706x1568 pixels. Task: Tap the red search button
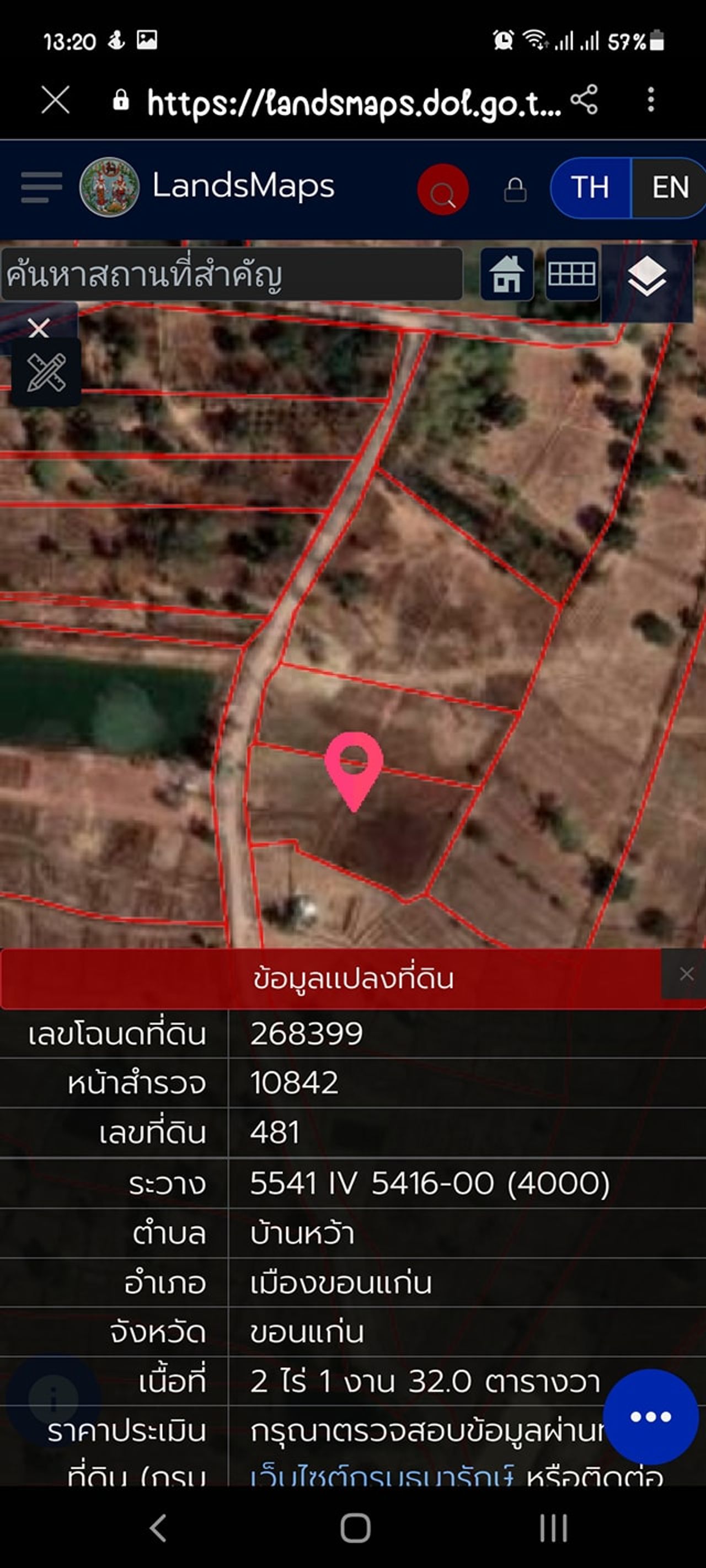click(x=443, y=190)
